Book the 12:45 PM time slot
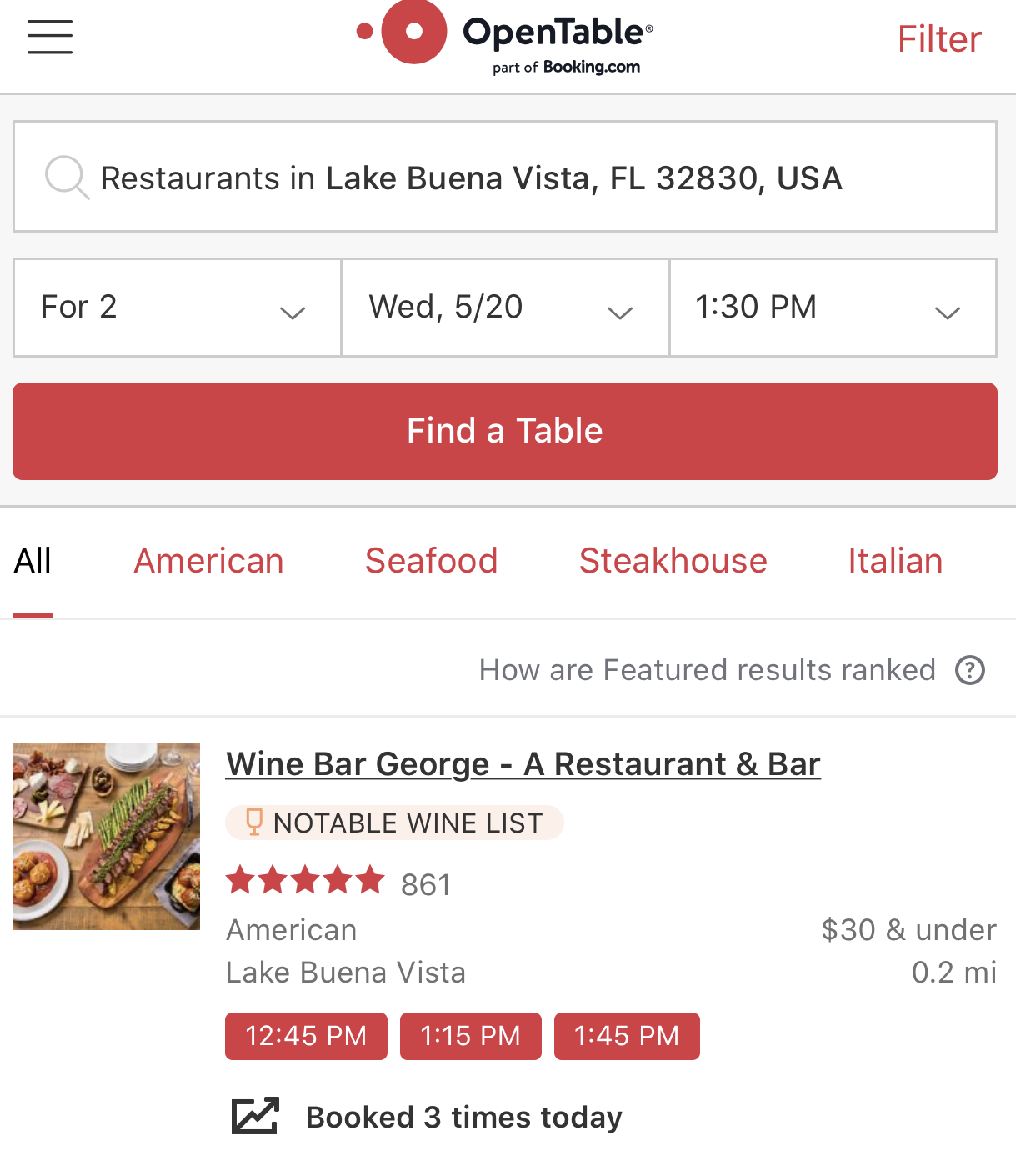 coord(306,1036)
